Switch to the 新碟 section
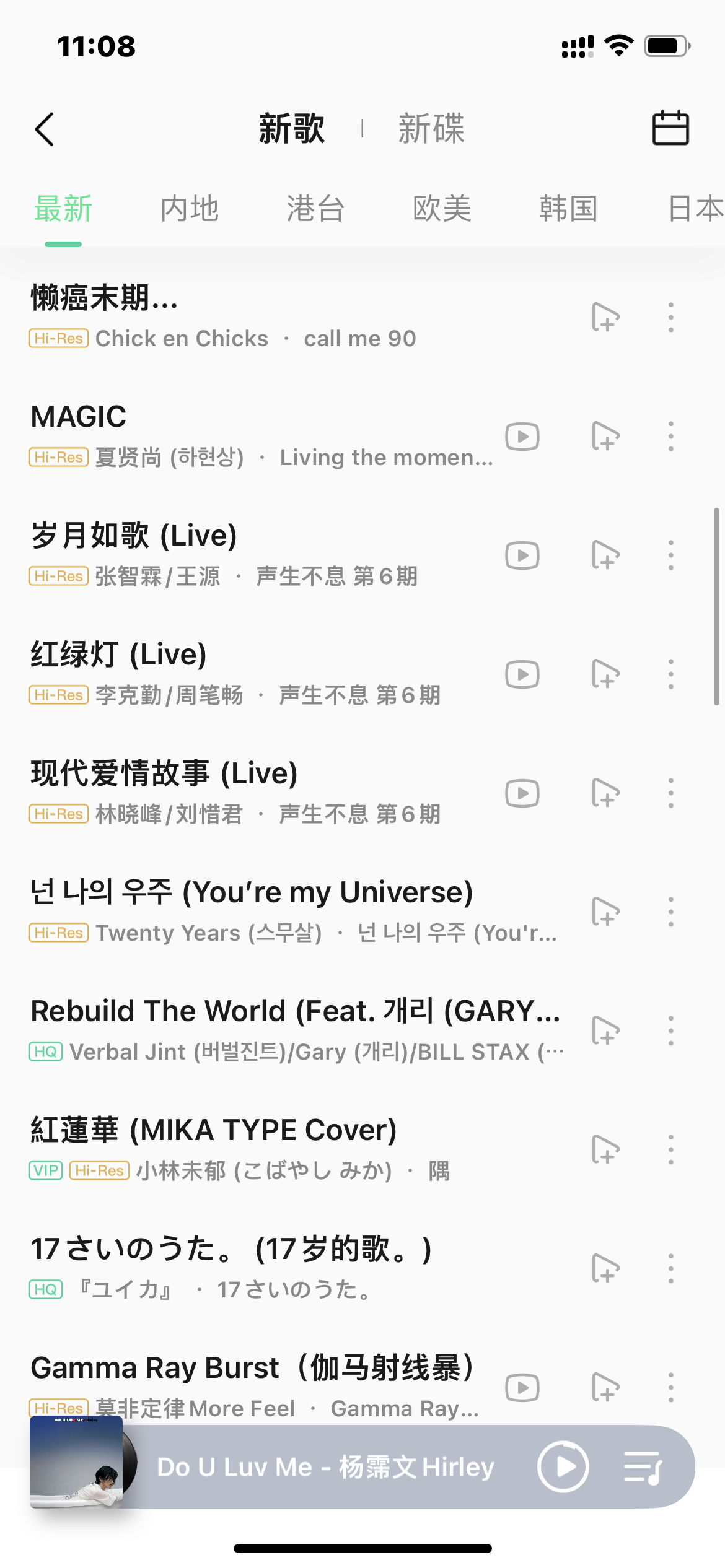 pos(431,129)
